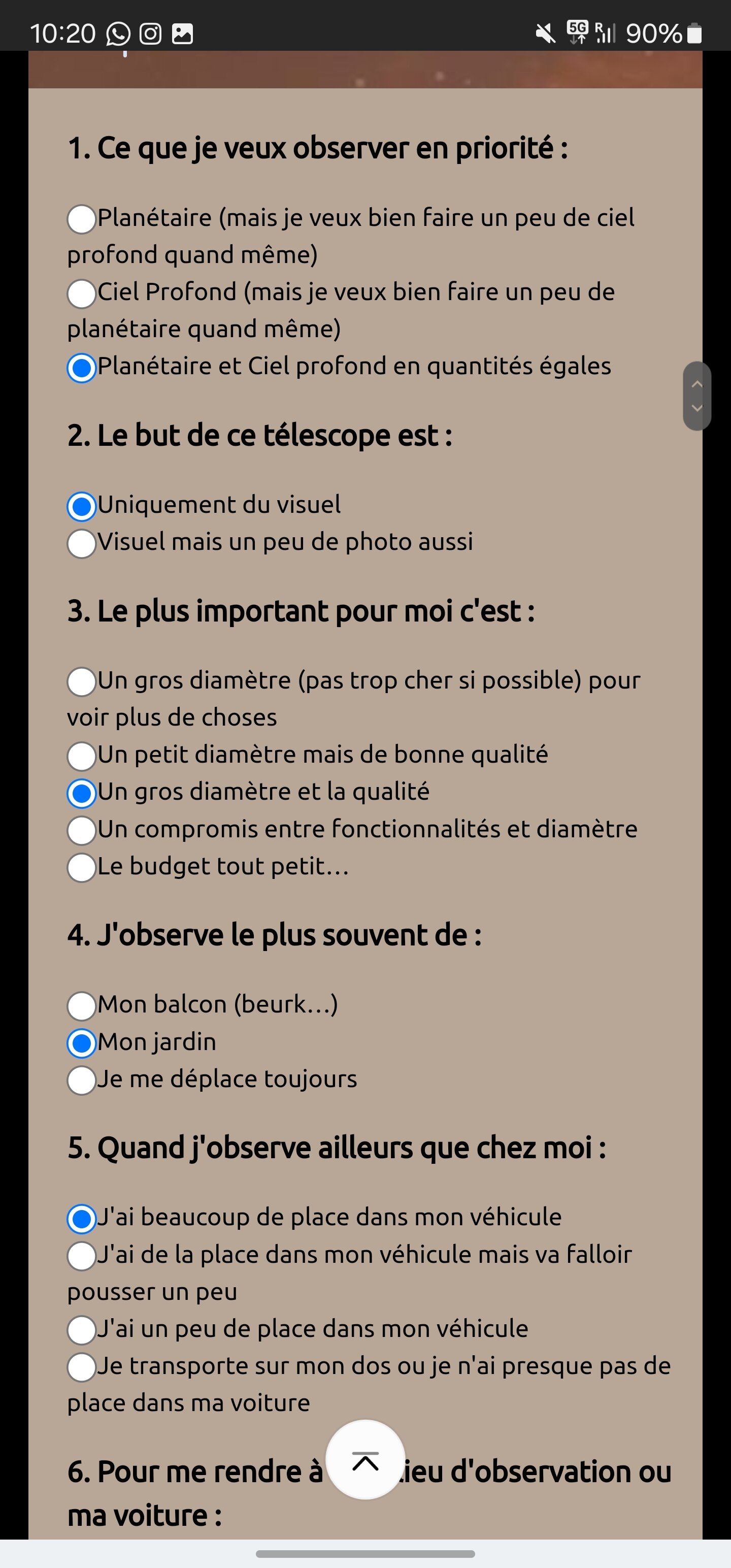Image resolution: width=731 pixels, height=1568 pixels.
Task: Tap the floating back-to-top arrow button
Action: [365, 1460]
